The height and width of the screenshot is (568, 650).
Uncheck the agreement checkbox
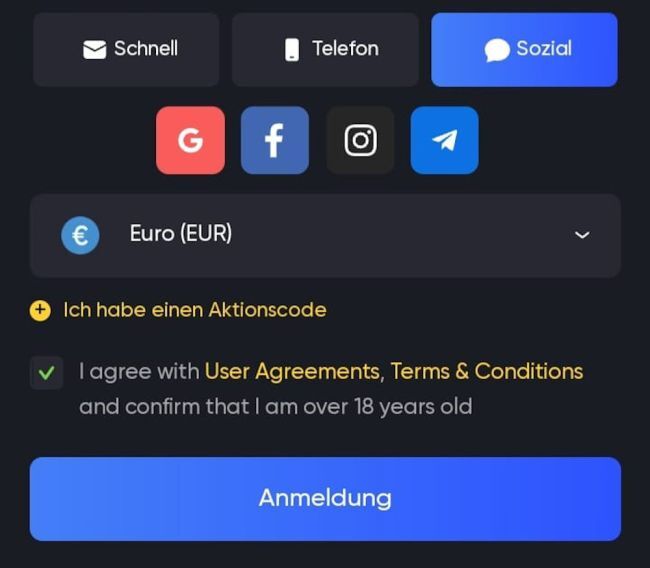coord(46,373)
